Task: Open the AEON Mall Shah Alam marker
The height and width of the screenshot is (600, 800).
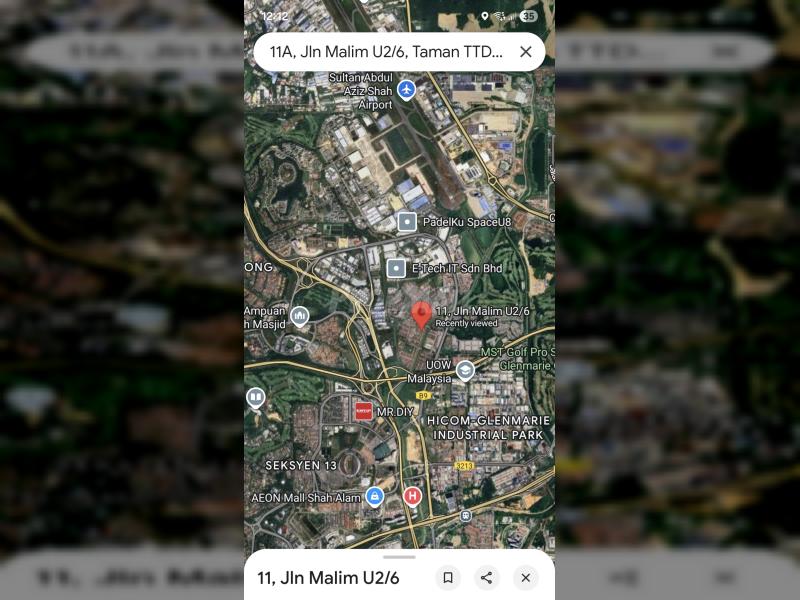Action: pyautogui.click(x=374, y=496)
